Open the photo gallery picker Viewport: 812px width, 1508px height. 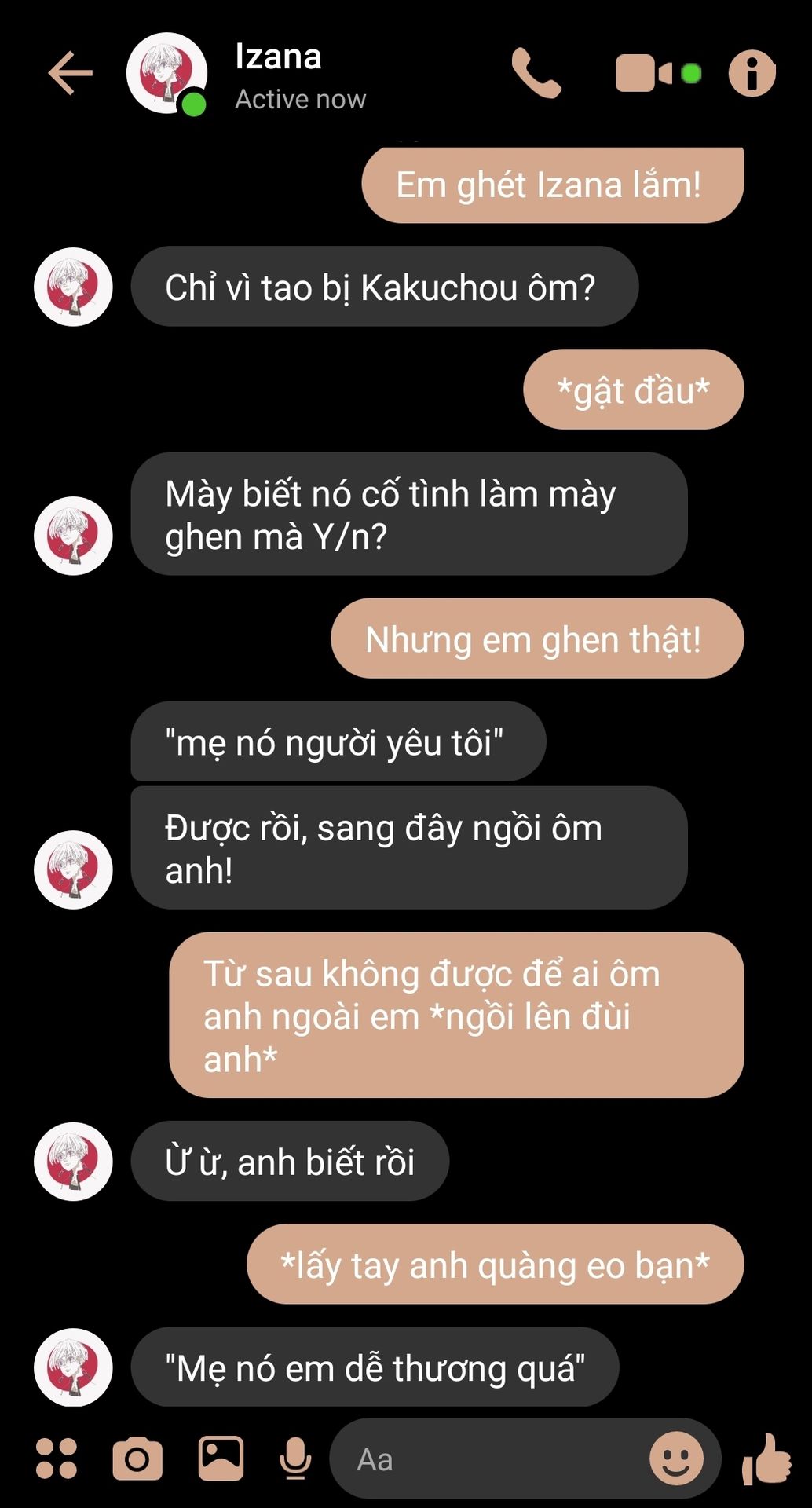tap(221, 1459)
